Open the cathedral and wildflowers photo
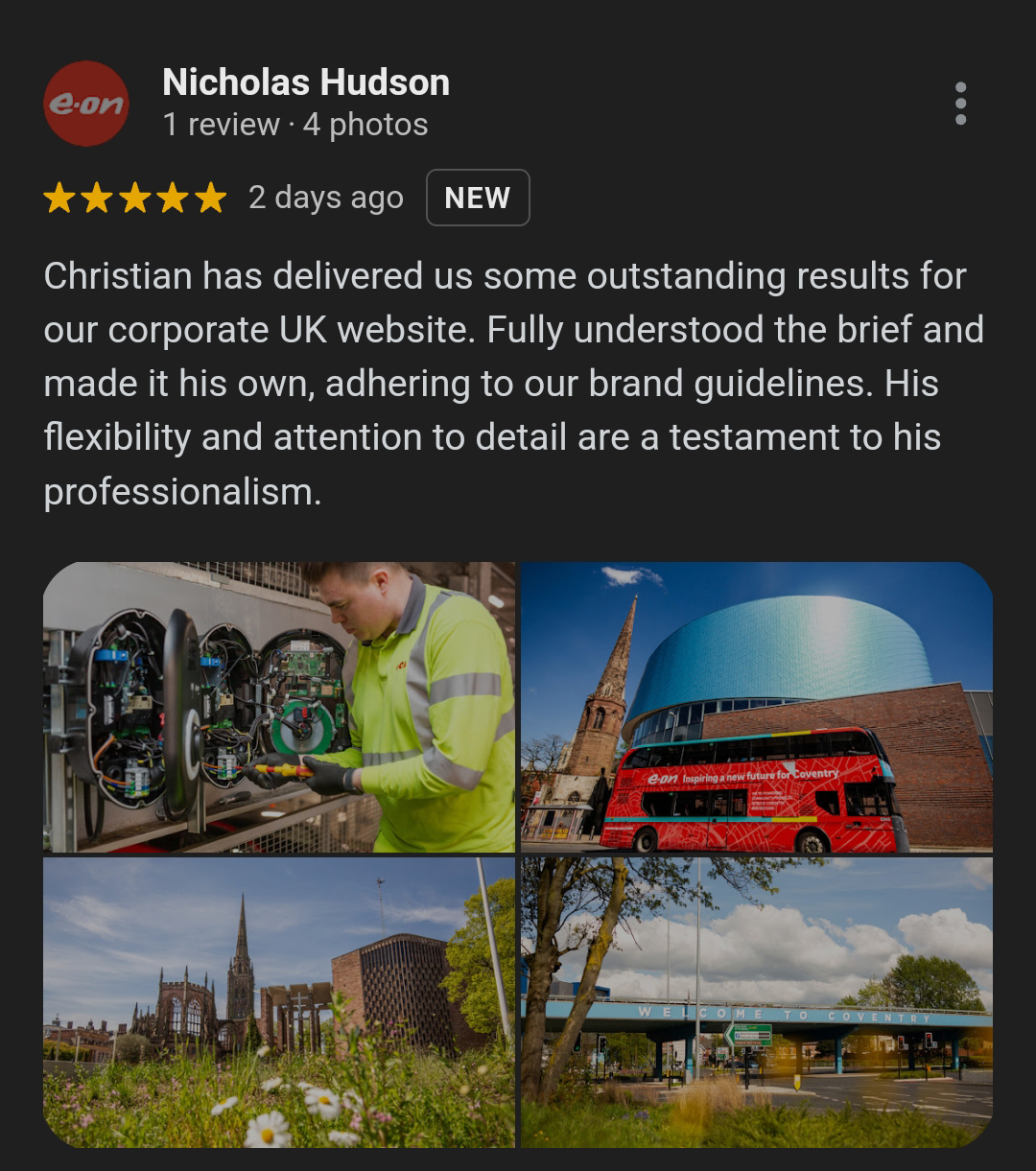Image resolution: width=1036 pixels, height=1171 pixels. [279, 1001]
